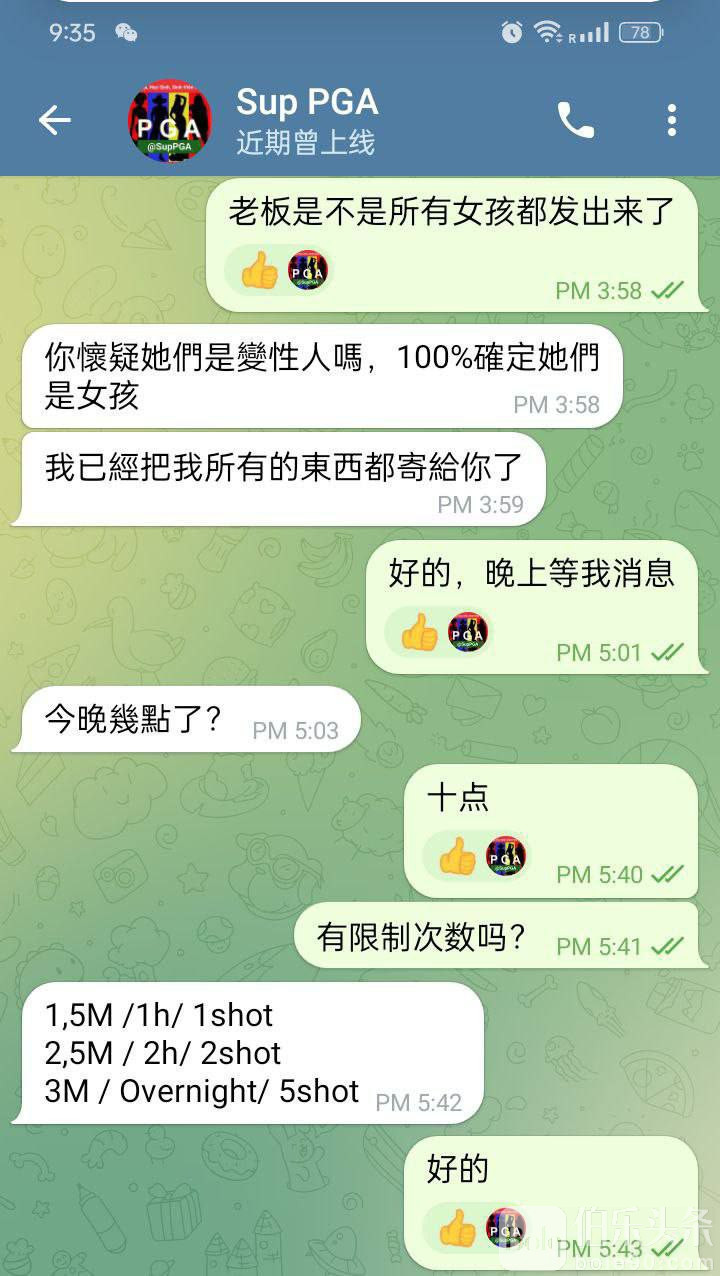Tap thumbs-up reaction under the last 好的
Image resolution: width=720 pixels, height=1276 pixels.
tap(458, 1229)
